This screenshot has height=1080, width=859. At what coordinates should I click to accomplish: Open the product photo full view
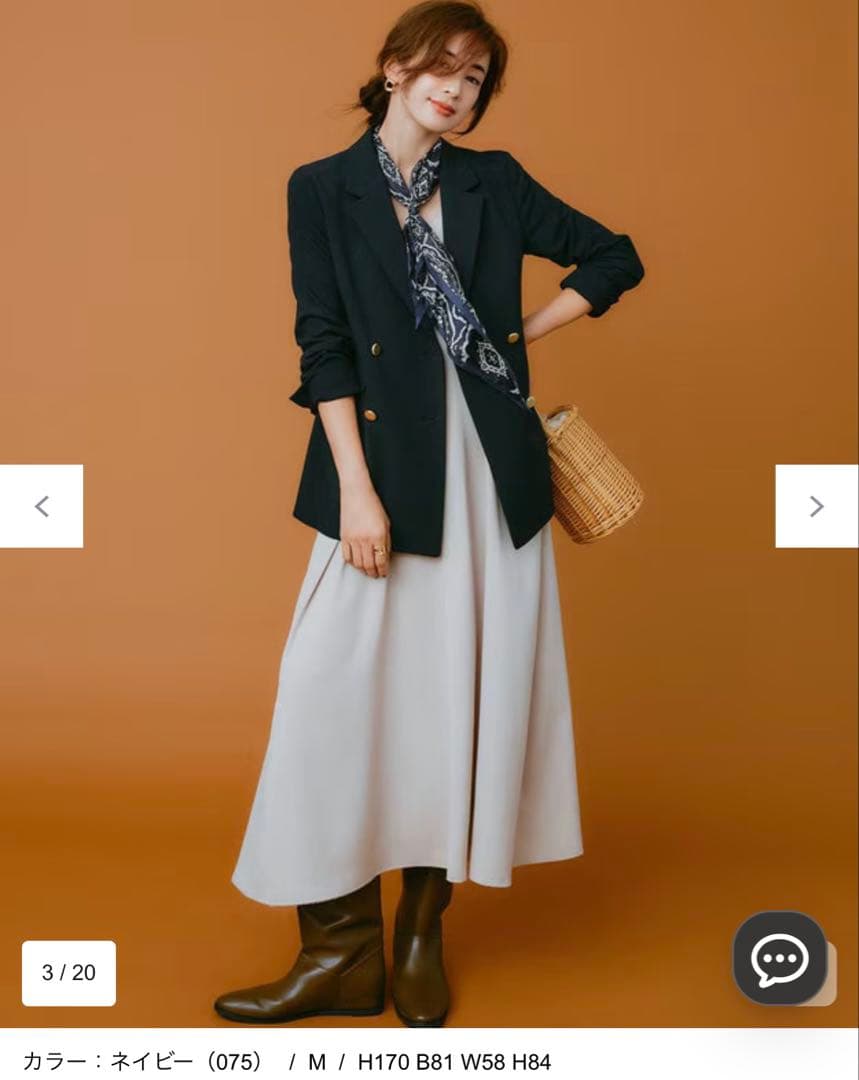[430, 600]
